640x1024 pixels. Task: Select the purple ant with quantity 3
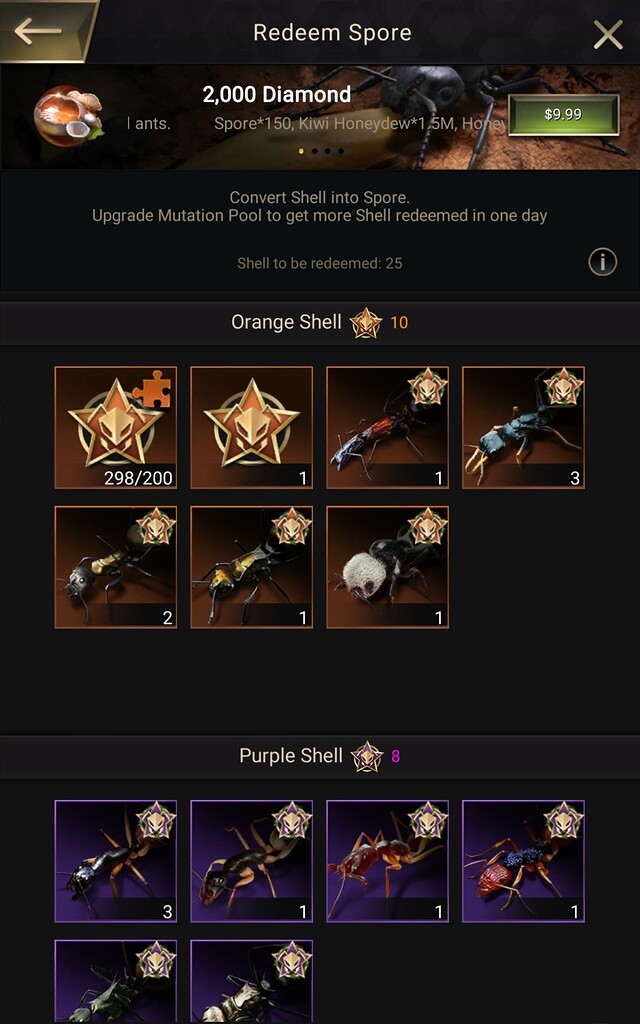(x=116, y=861)
